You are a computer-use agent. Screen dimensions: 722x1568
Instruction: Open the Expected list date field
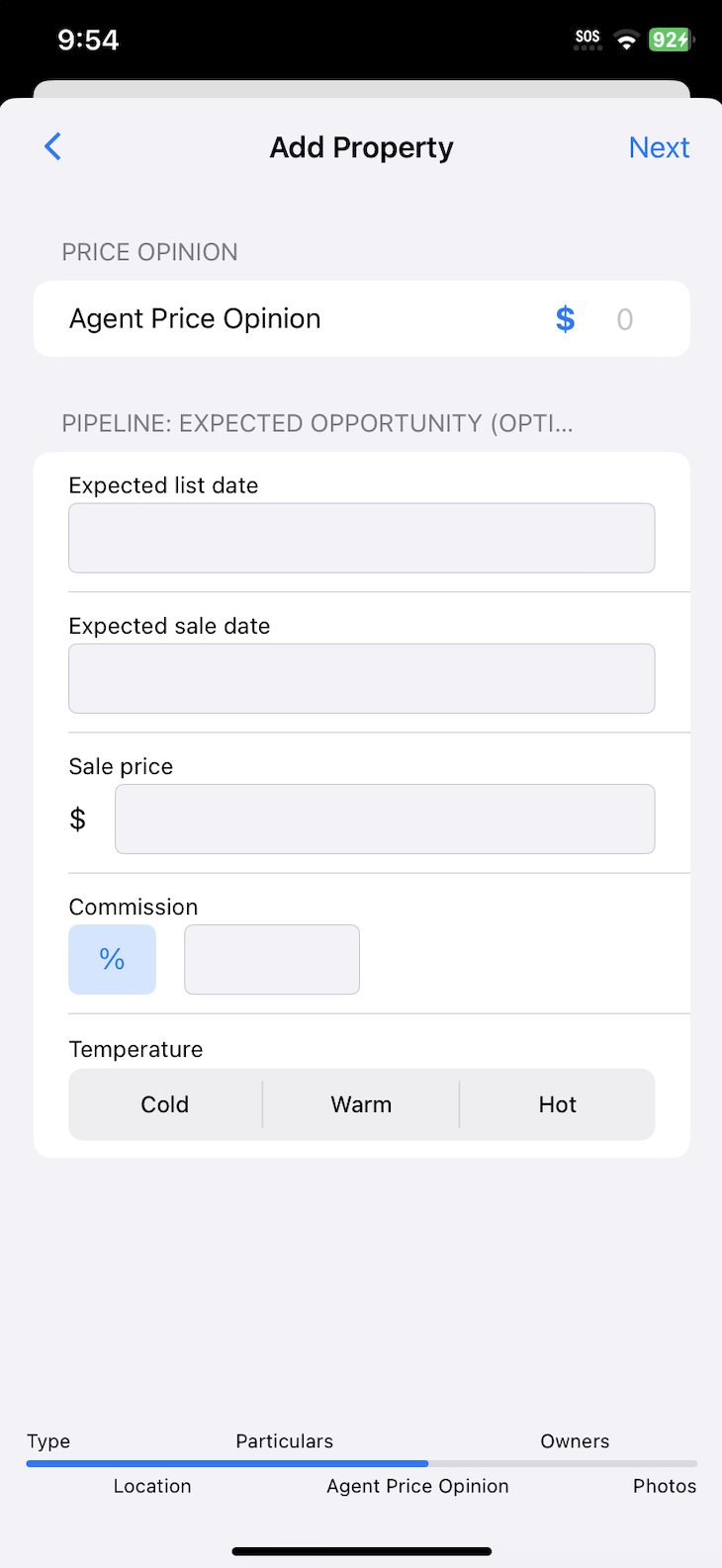[361, 538]
